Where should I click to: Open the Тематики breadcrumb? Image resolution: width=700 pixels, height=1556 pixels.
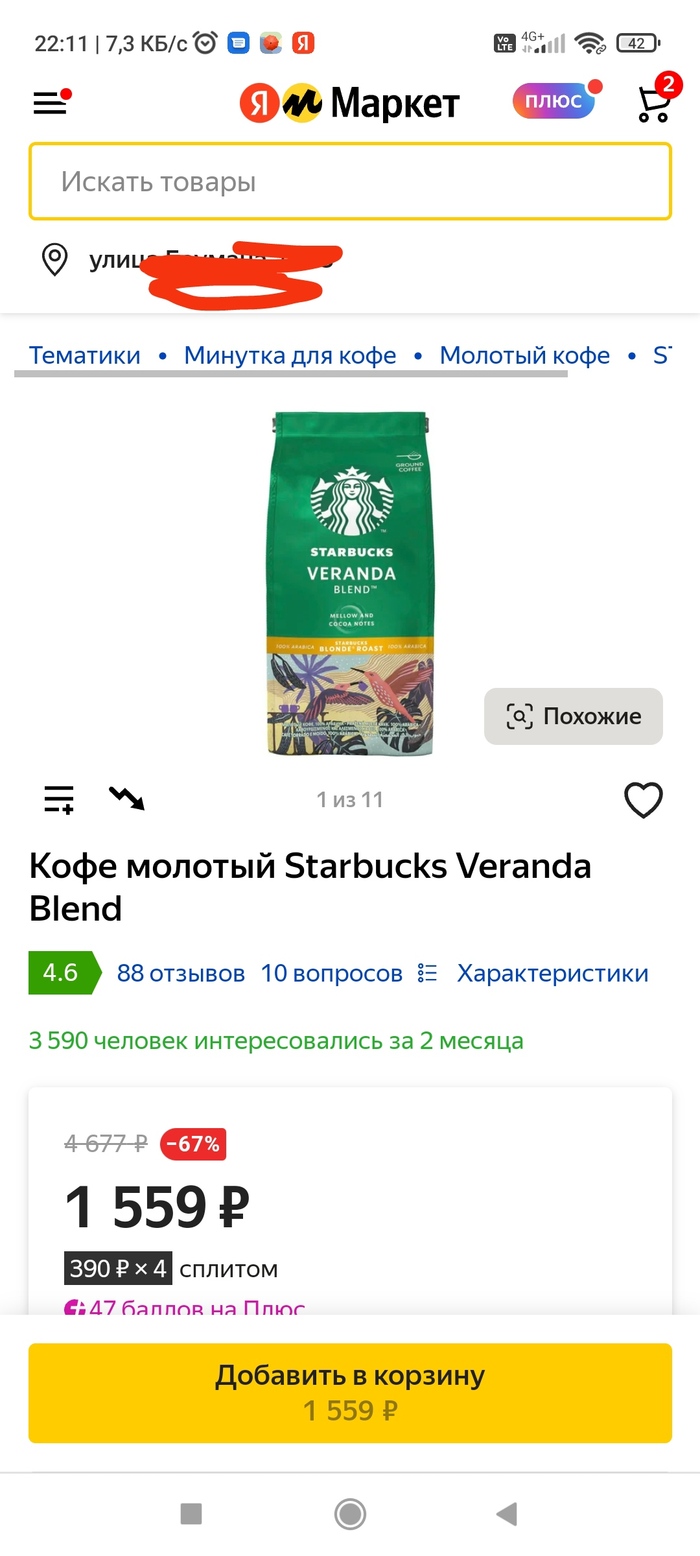pyautogui.click(x=85, y=355)
